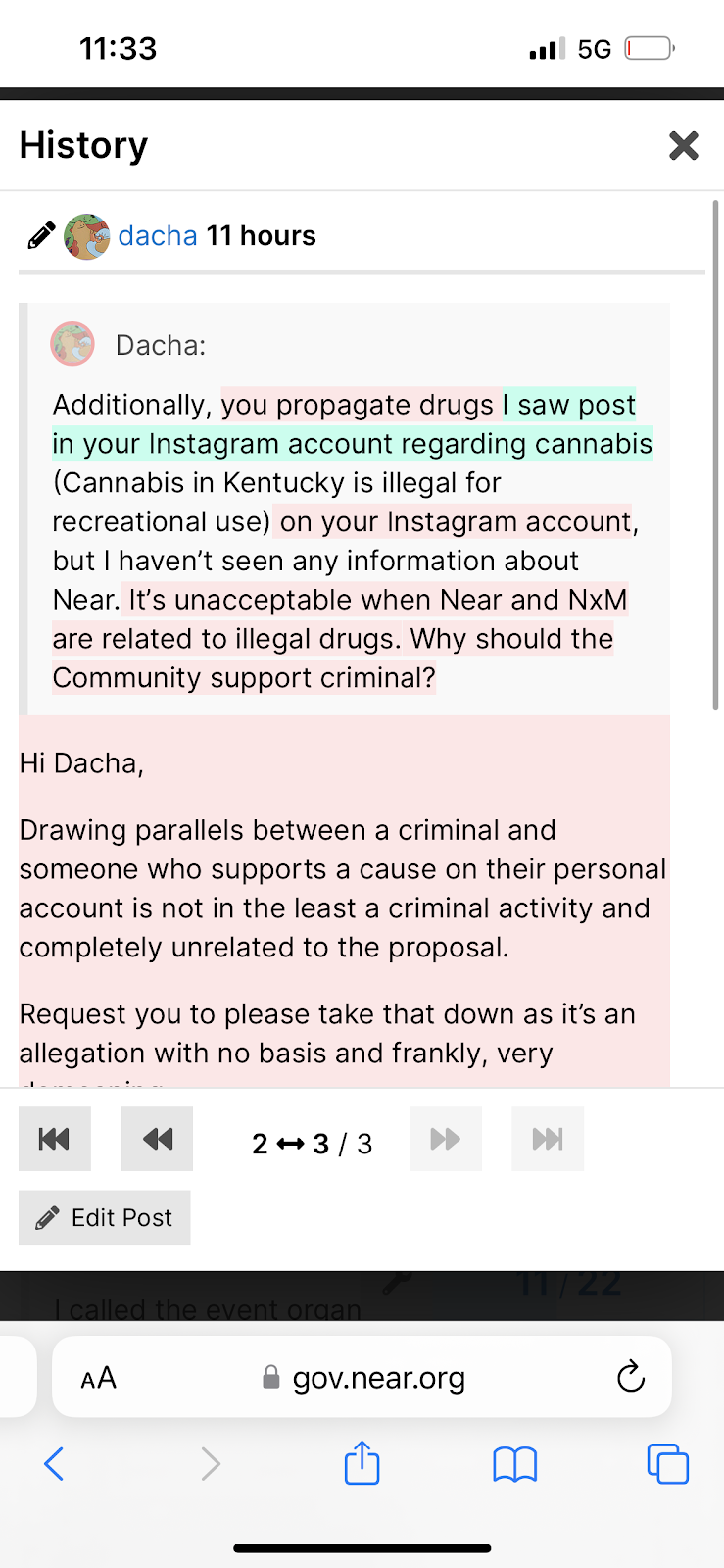Open dacha's profile link

[158, 236]
